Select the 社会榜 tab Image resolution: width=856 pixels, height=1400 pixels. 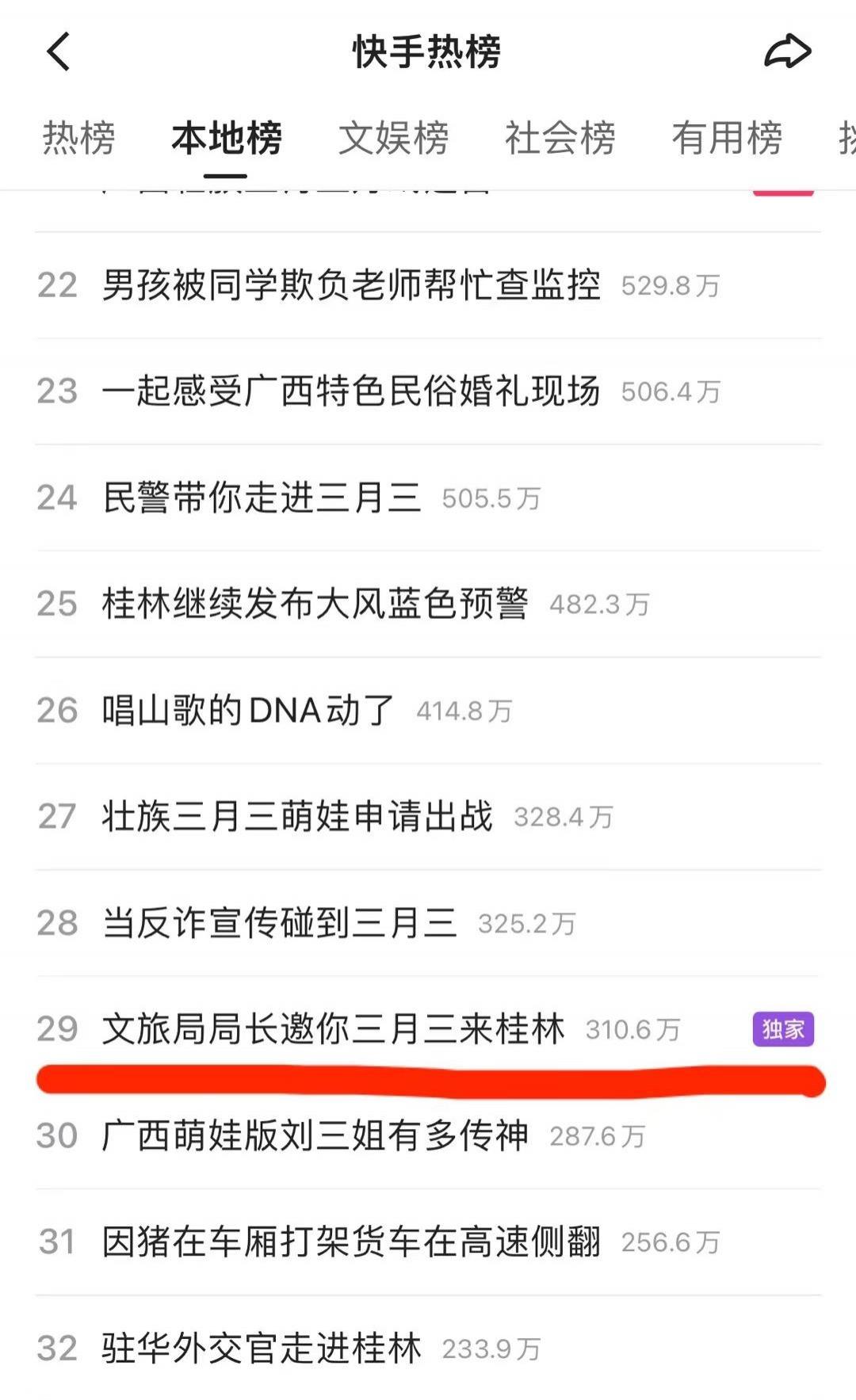click(559, 139)
